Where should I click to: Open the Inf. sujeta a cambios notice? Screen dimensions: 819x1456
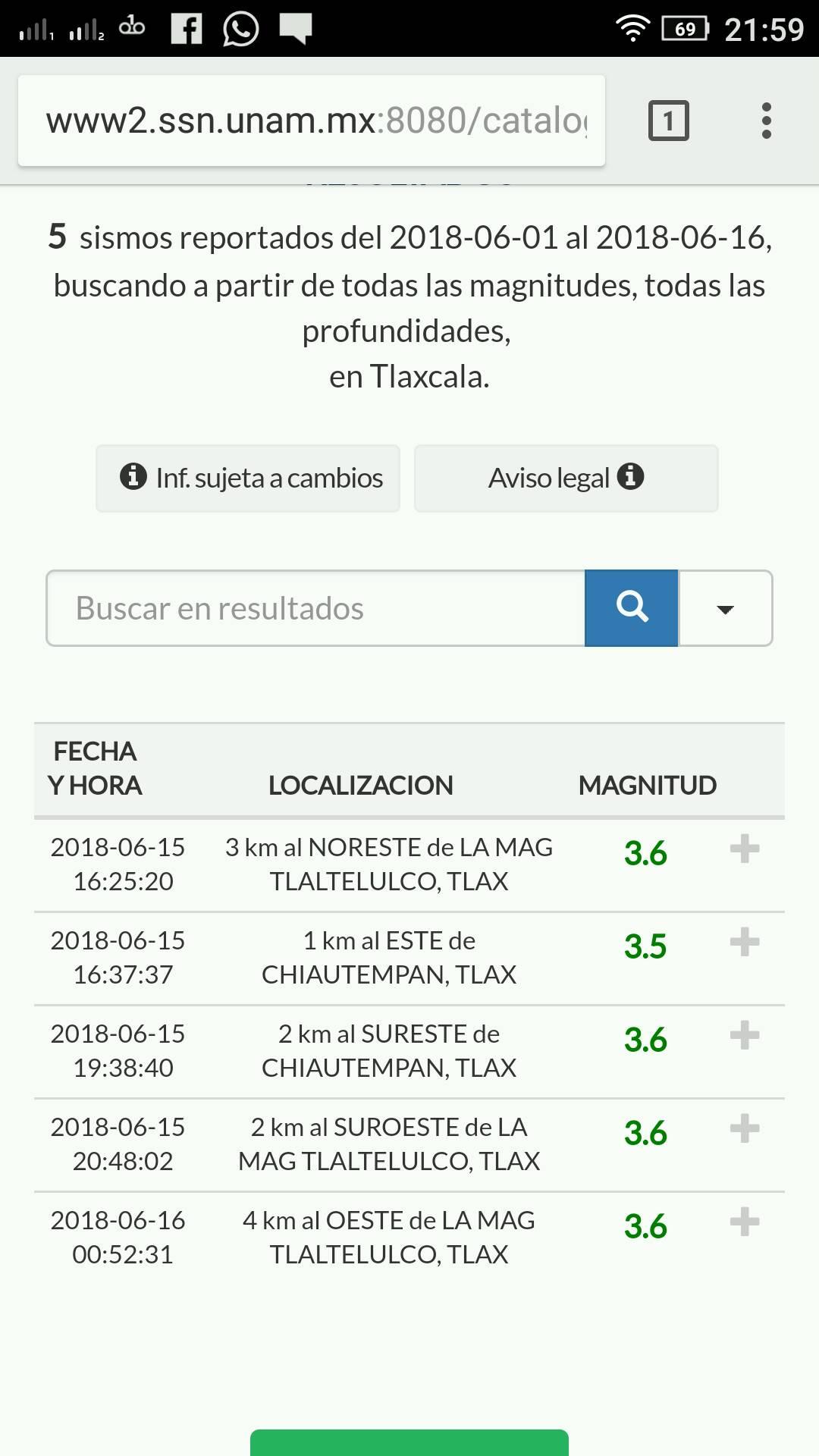tap(248, 478)
